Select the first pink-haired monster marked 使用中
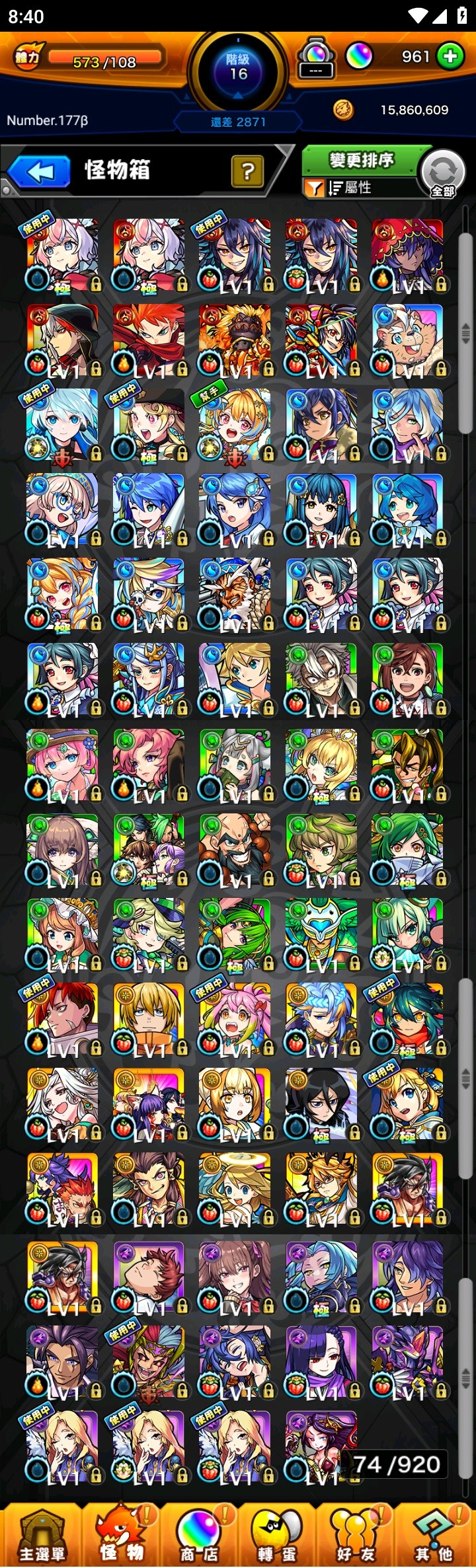Screen dimensions: 476x1568 (x=63, y=255)
